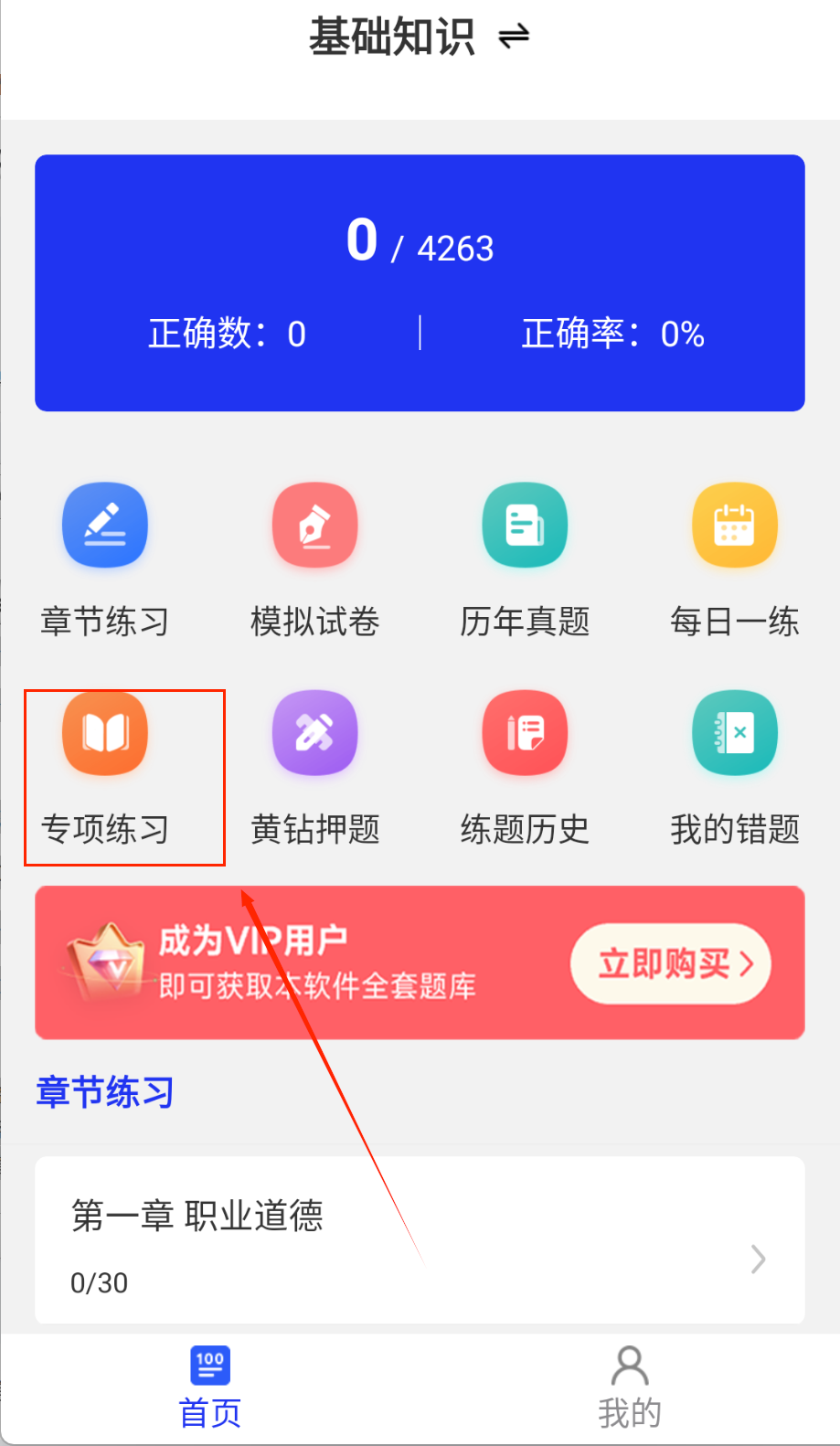Switch subject via the 基础知识 swap icon
This screenshot has height=1446, width=840.
click(x=514, y=37)
